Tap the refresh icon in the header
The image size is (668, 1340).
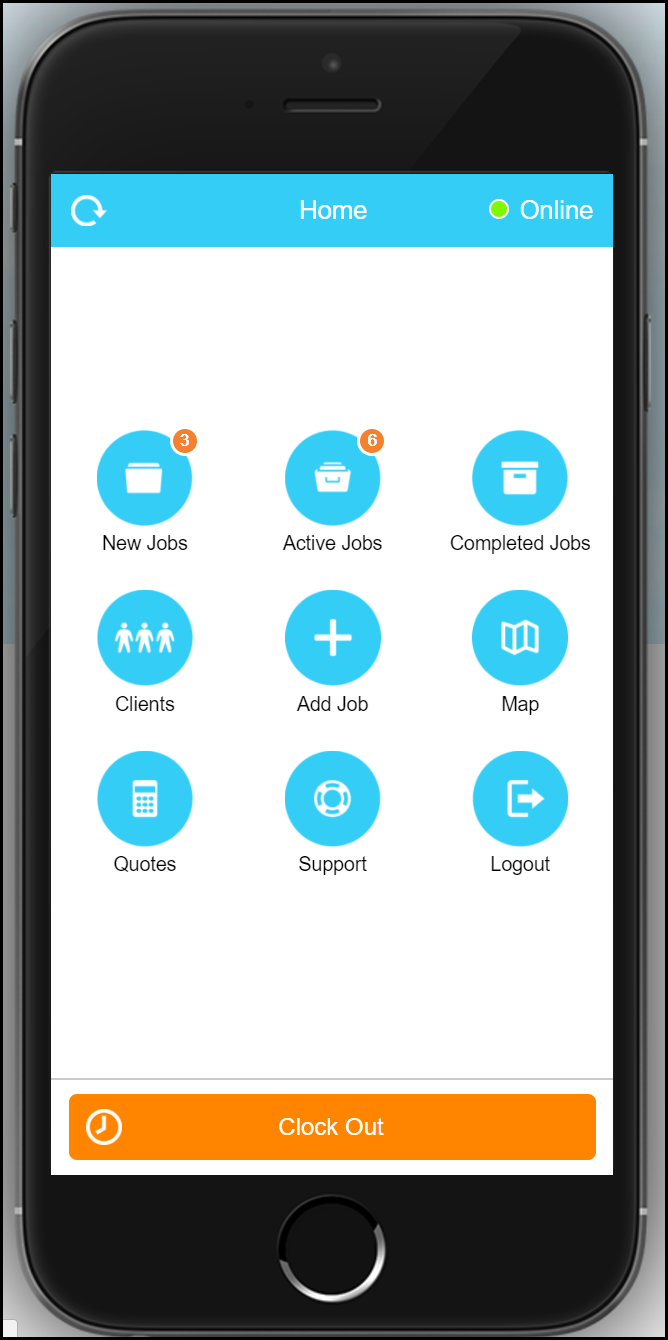pyautogui.click(x=88, y=210)
